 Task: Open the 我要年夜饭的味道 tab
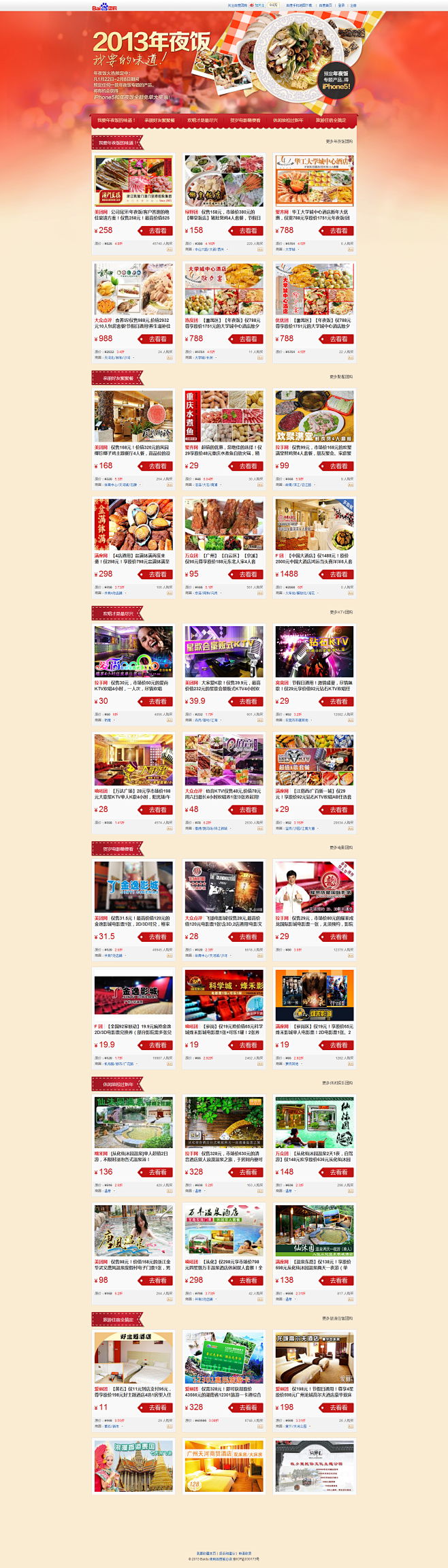[116, 120]
